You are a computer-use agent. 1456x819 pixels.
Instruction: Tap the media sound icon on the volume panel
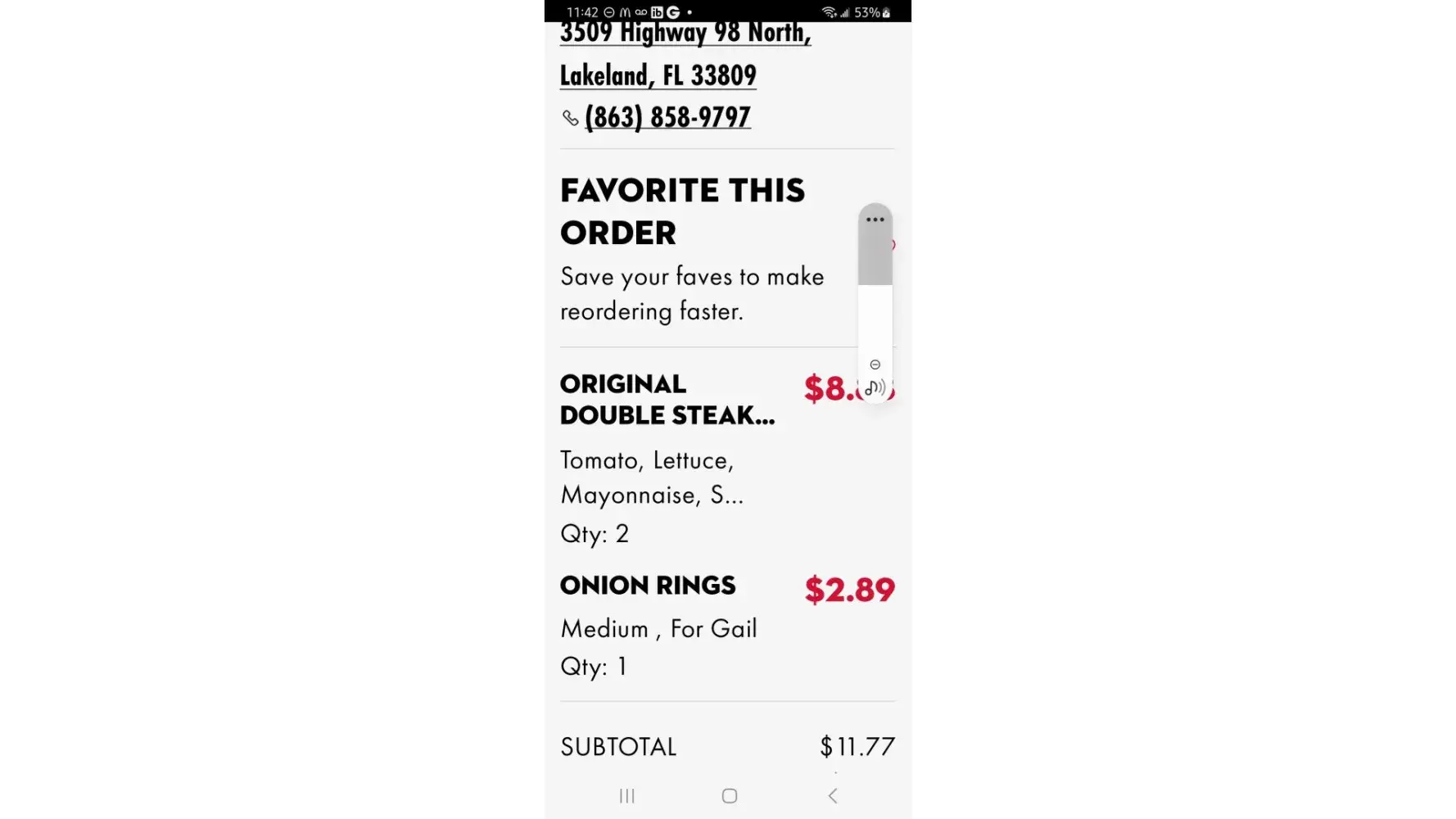coord(875,387)
